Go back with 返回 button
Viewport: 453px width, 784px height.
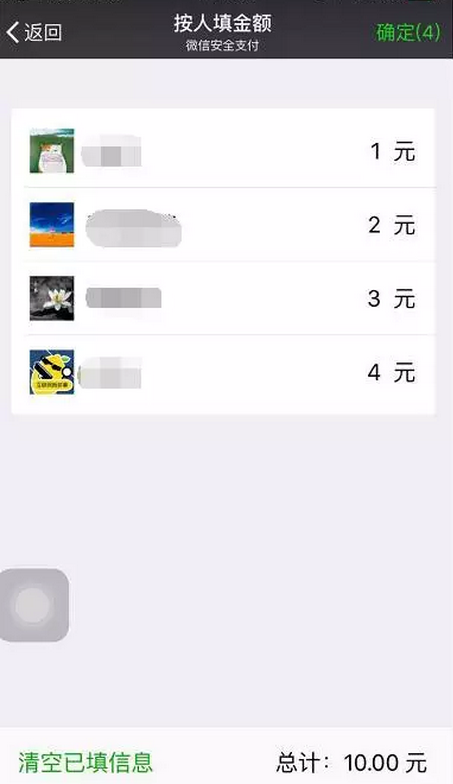(x=34, y=32)
